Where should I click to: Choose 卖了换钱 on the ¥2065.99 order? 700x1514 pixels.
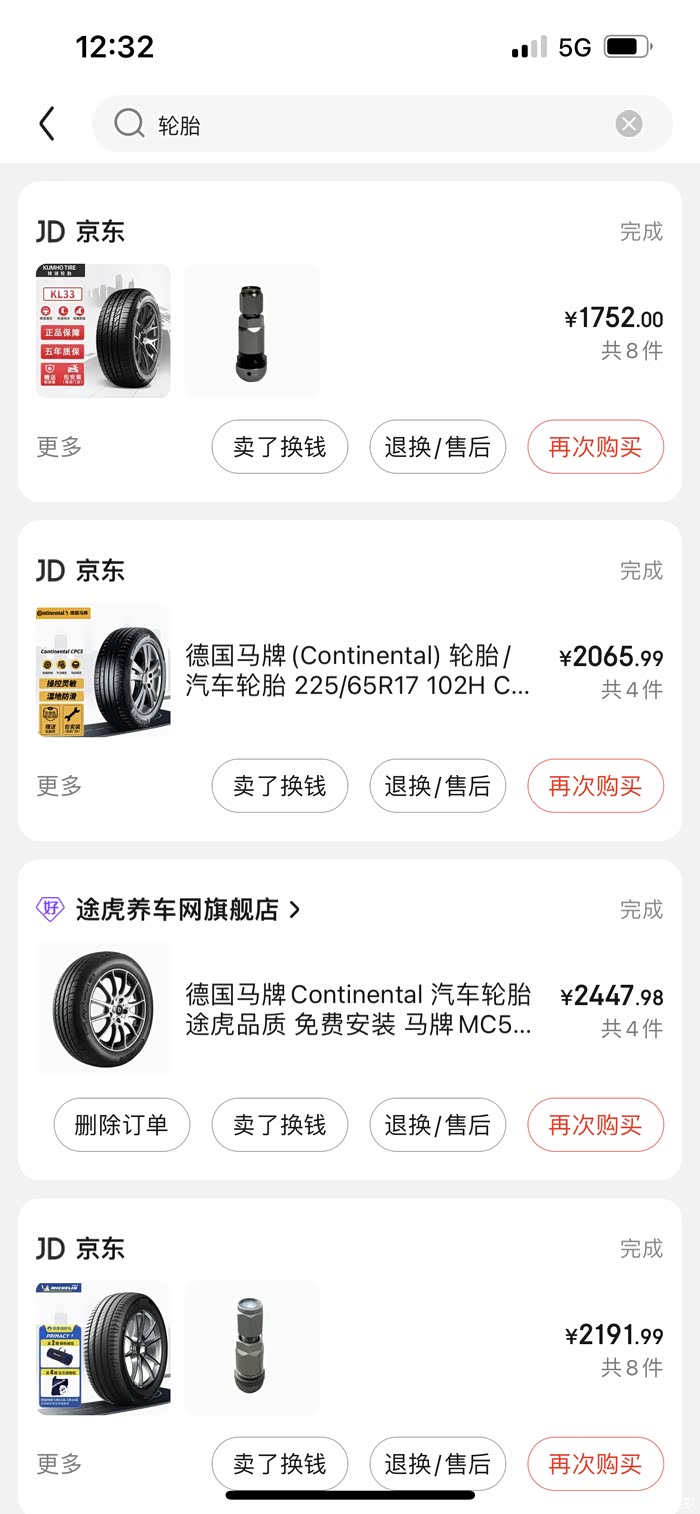point(280,786)
